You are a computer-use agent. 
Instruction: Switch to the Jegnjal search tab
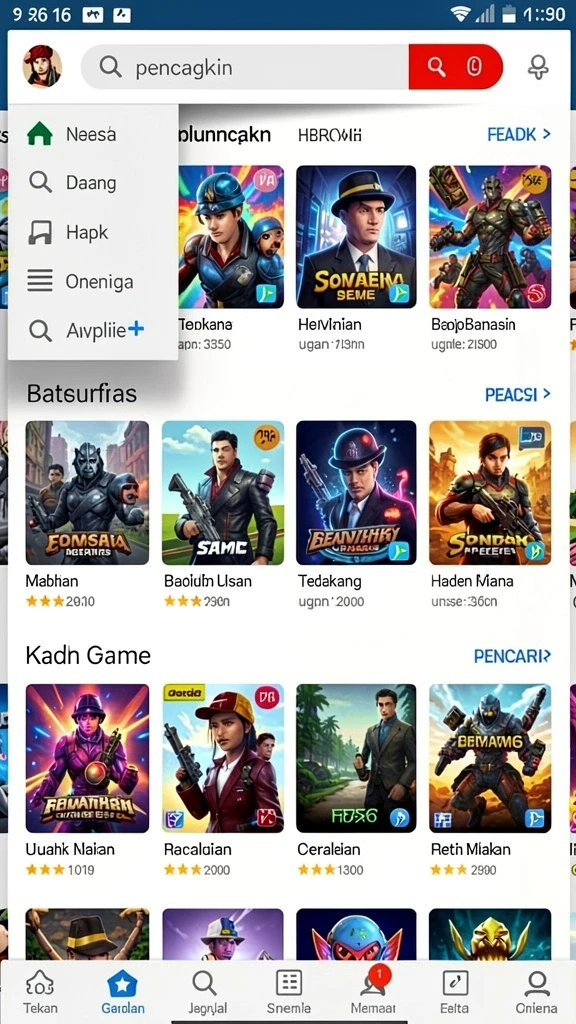204,989
